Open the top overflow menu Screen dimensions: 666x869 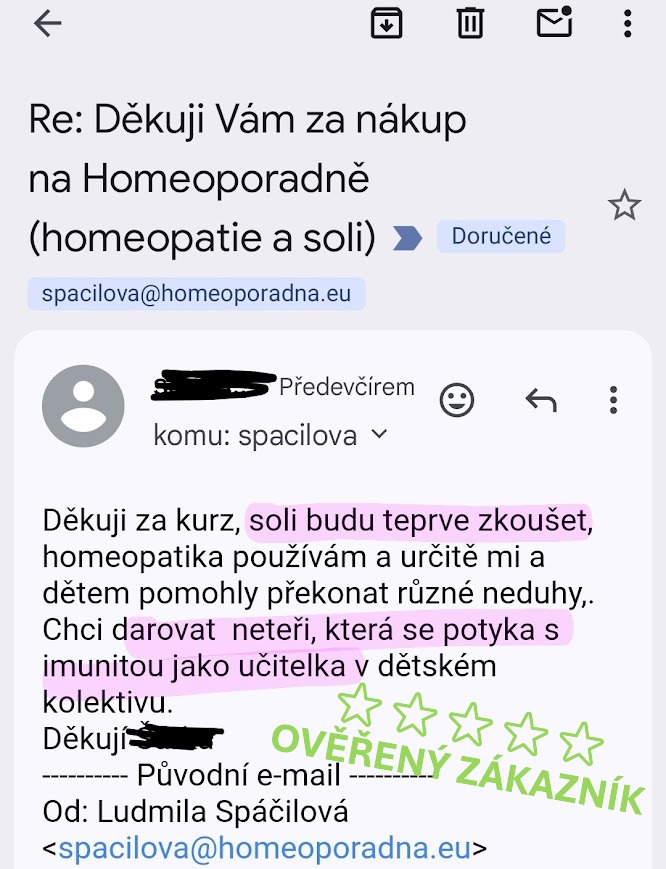(x=627, y=23)
